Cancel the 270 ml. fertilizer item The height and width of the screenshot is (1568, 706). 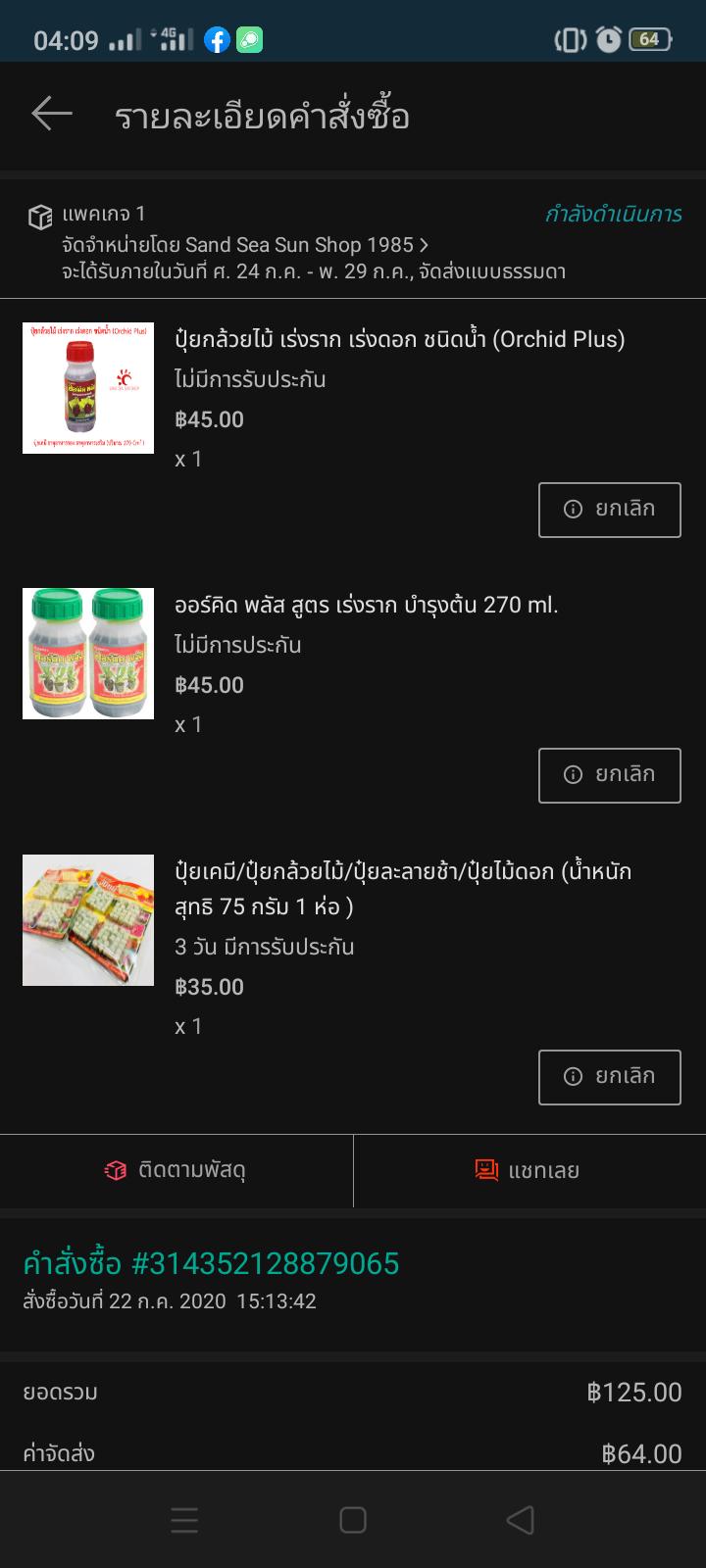coord(609,775)
